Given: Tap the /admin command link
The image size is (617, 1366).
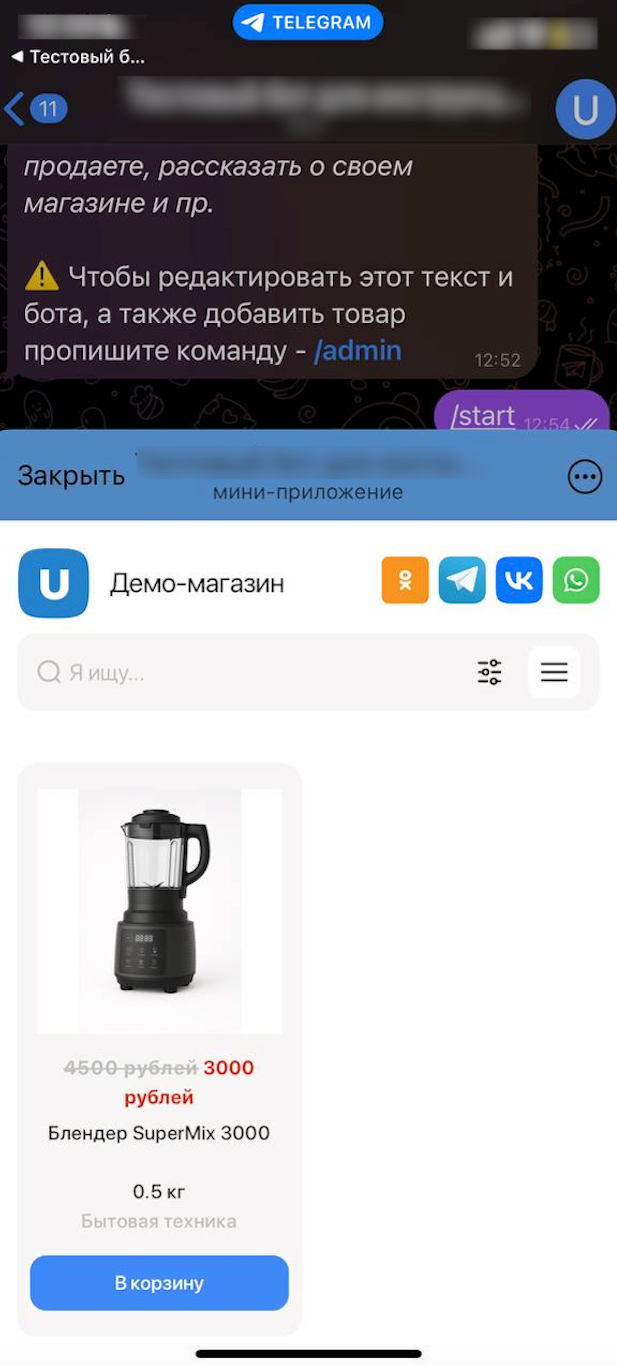Looking at the screenshot, I should (357, 351).
